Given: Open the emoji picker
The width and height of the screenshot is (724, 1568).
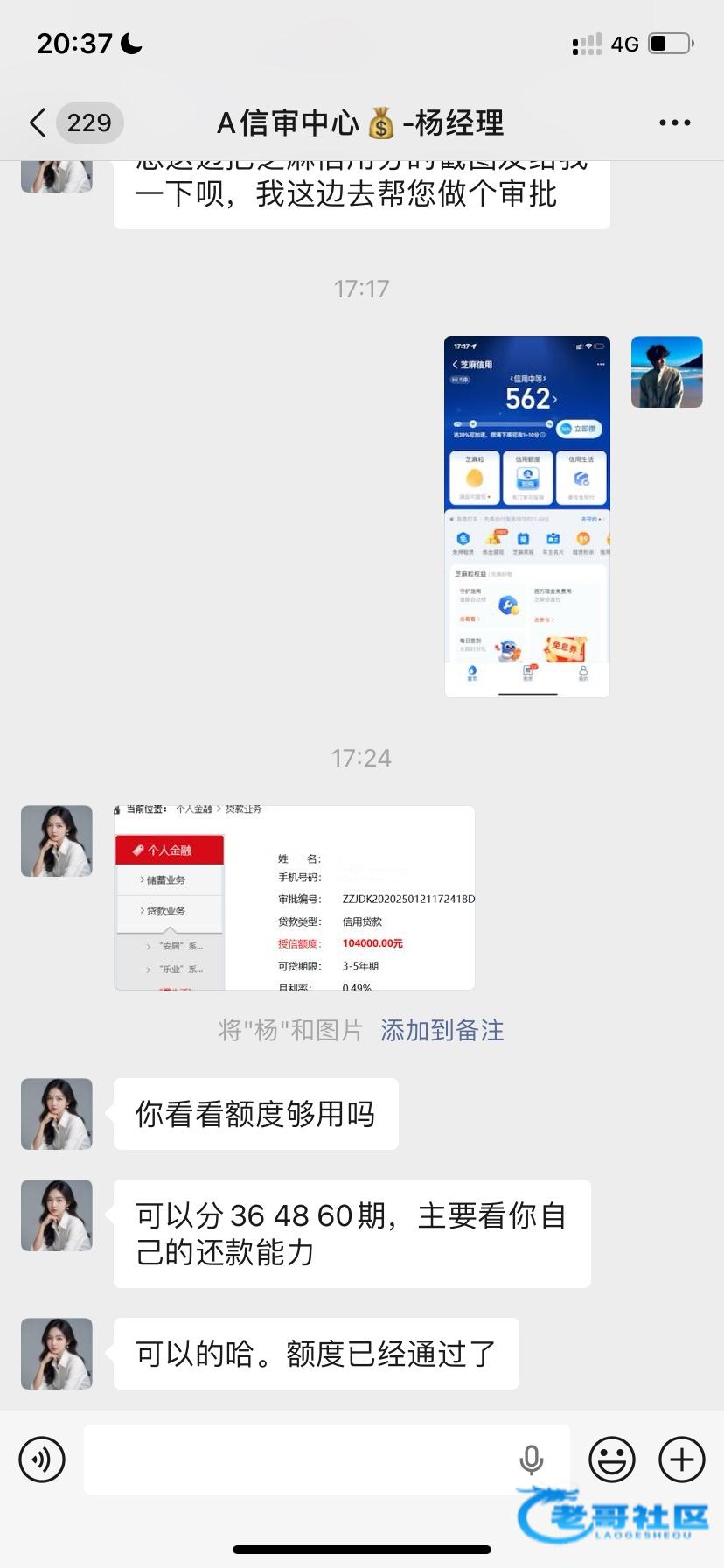Looking at the screenshot, I should click(612, 1459).
